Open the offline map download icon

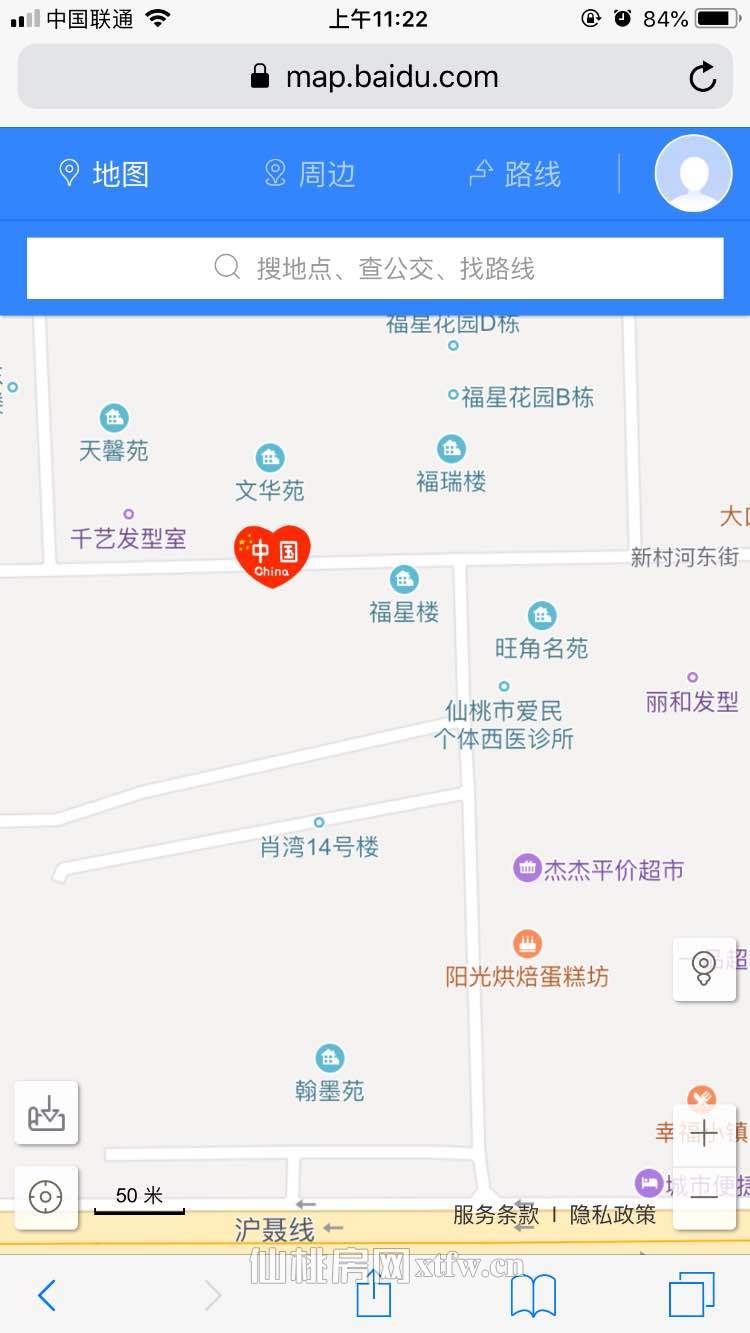click(x=47, y=1113)
